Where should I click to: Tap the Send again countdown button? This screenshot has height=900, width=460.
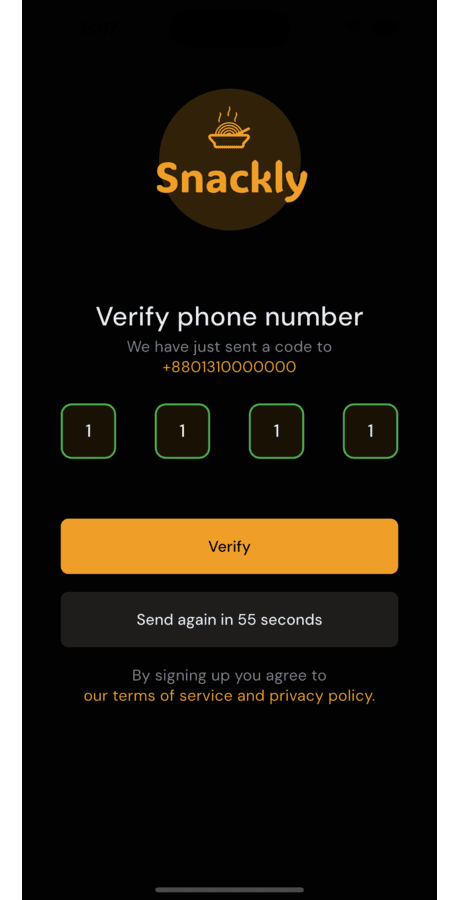[x=229, y=620]
